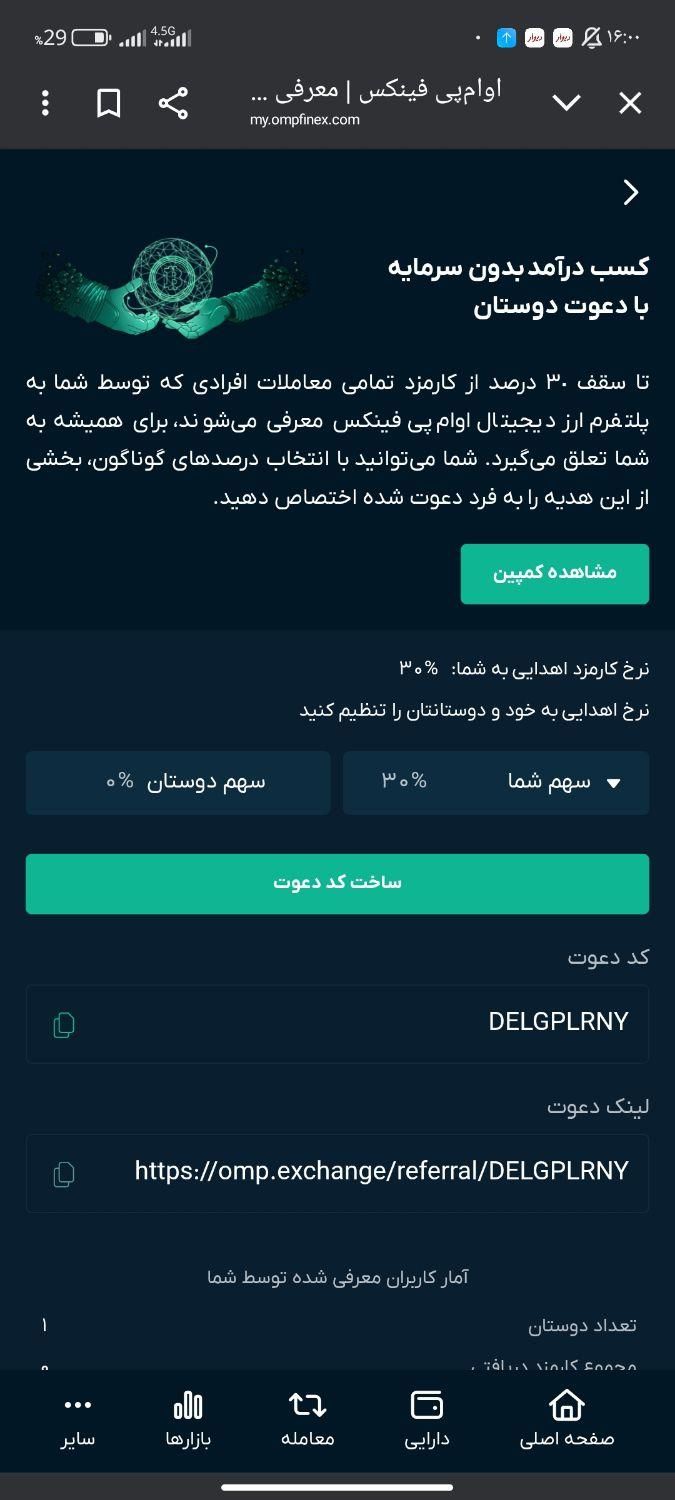Screen dimensions: 675x1500
Task: Tap ساخت کد دعوت to create invite code
Action: pyautogui.click(x=337, y=884)
